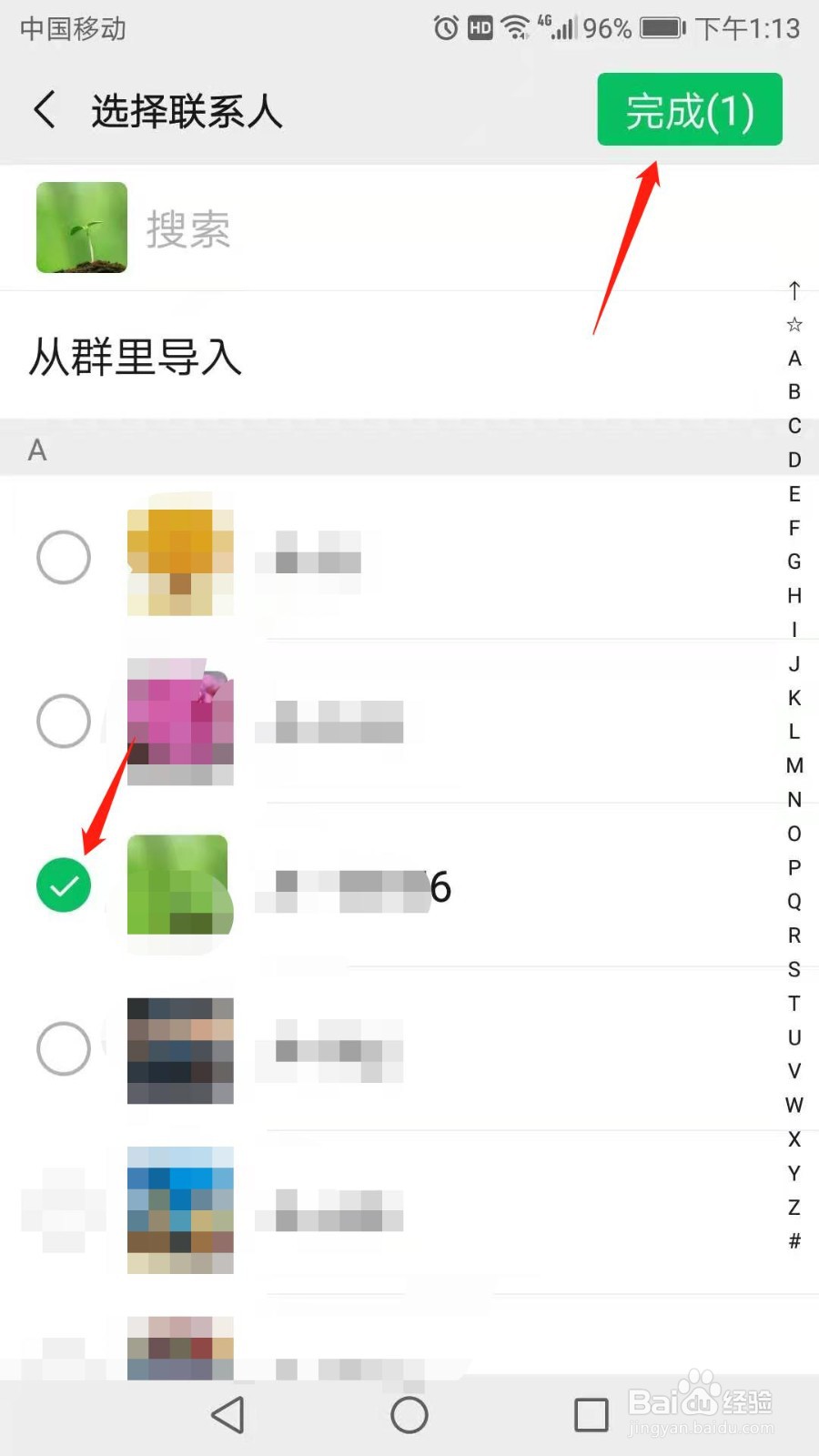Tap the pink flower contact avatar

(179, 721)
